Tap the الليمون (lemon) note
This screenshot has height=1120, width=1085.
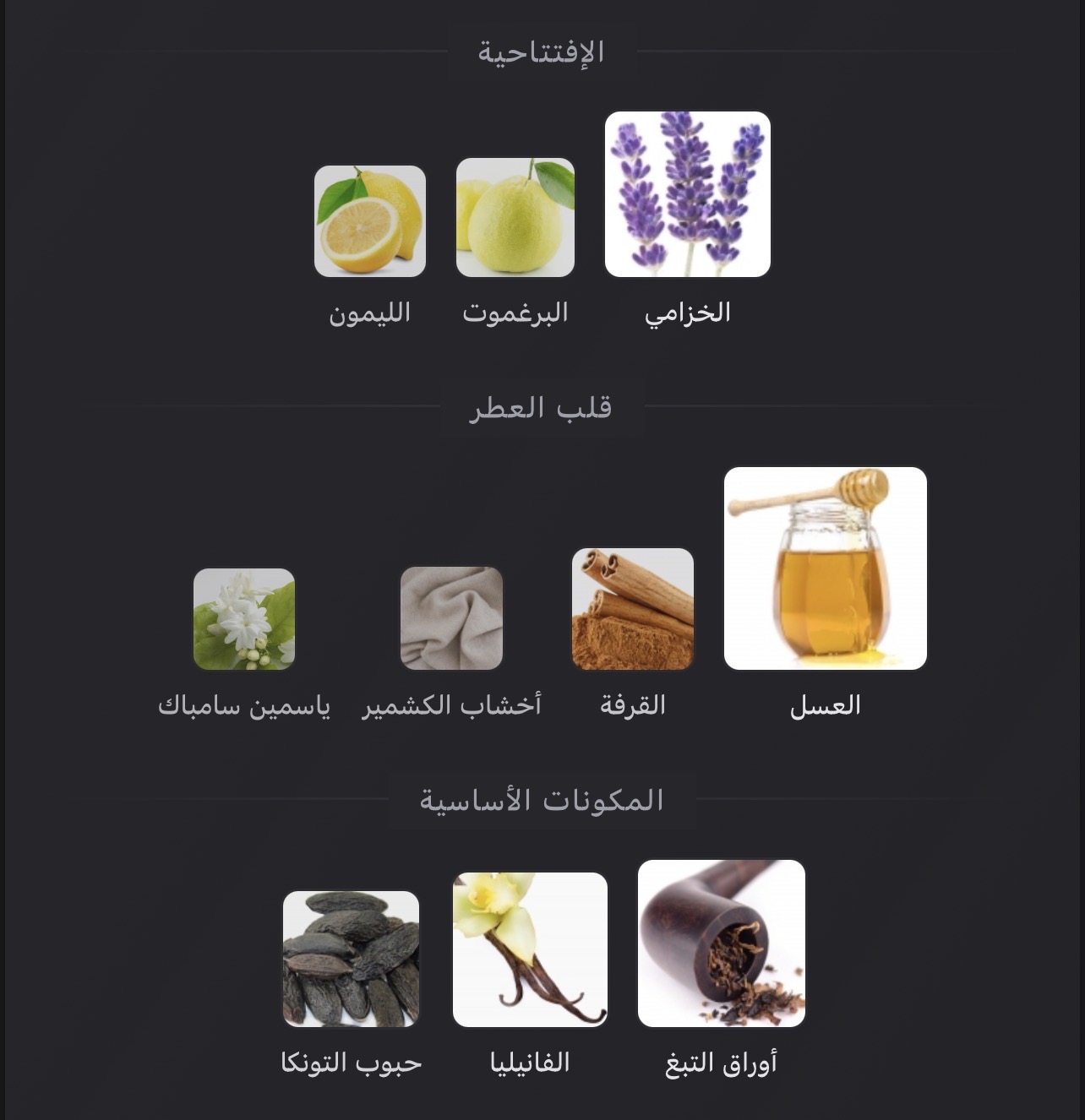370,221
